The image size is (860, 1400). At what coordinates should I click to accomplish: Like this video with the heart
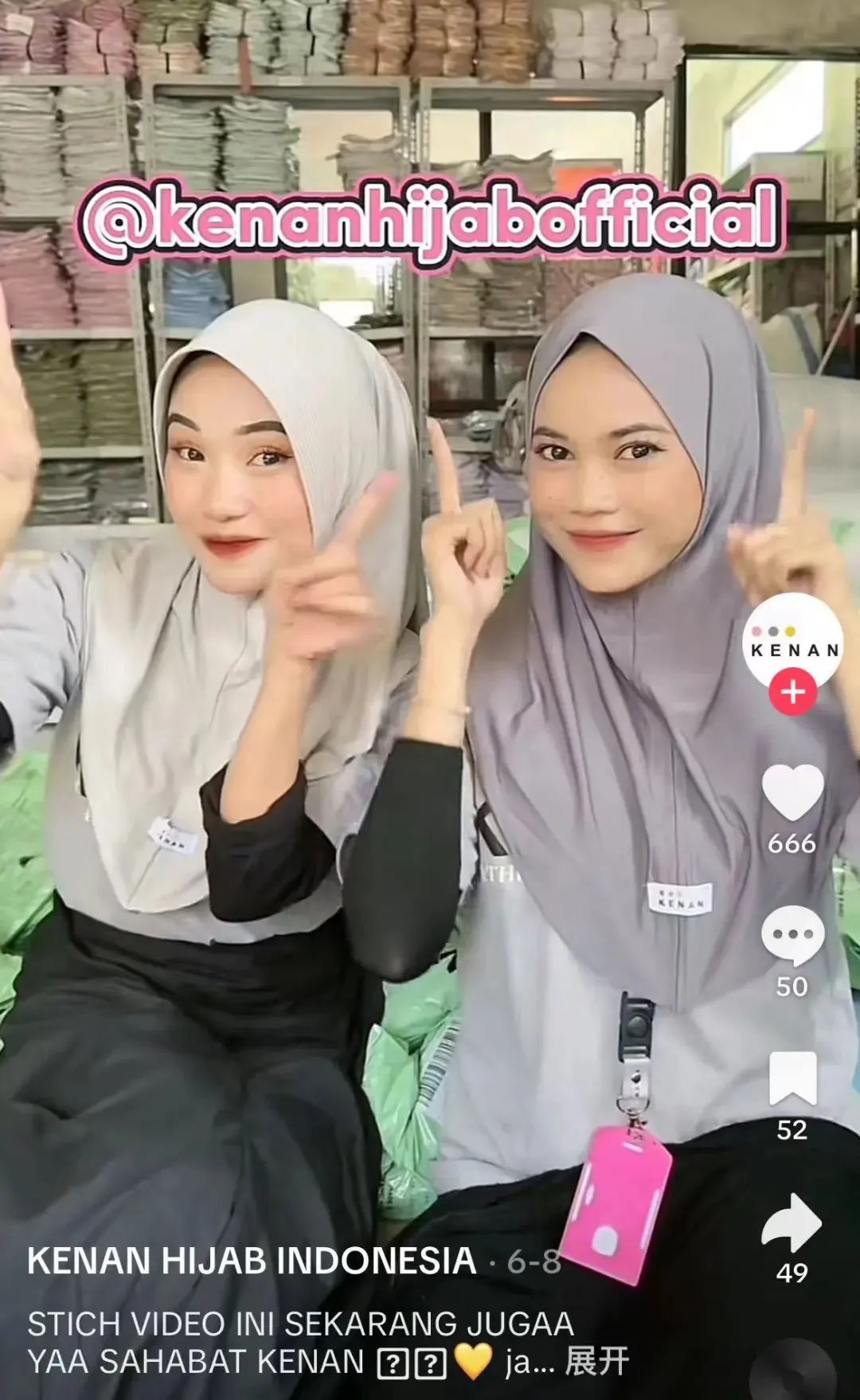pos(792,792)
